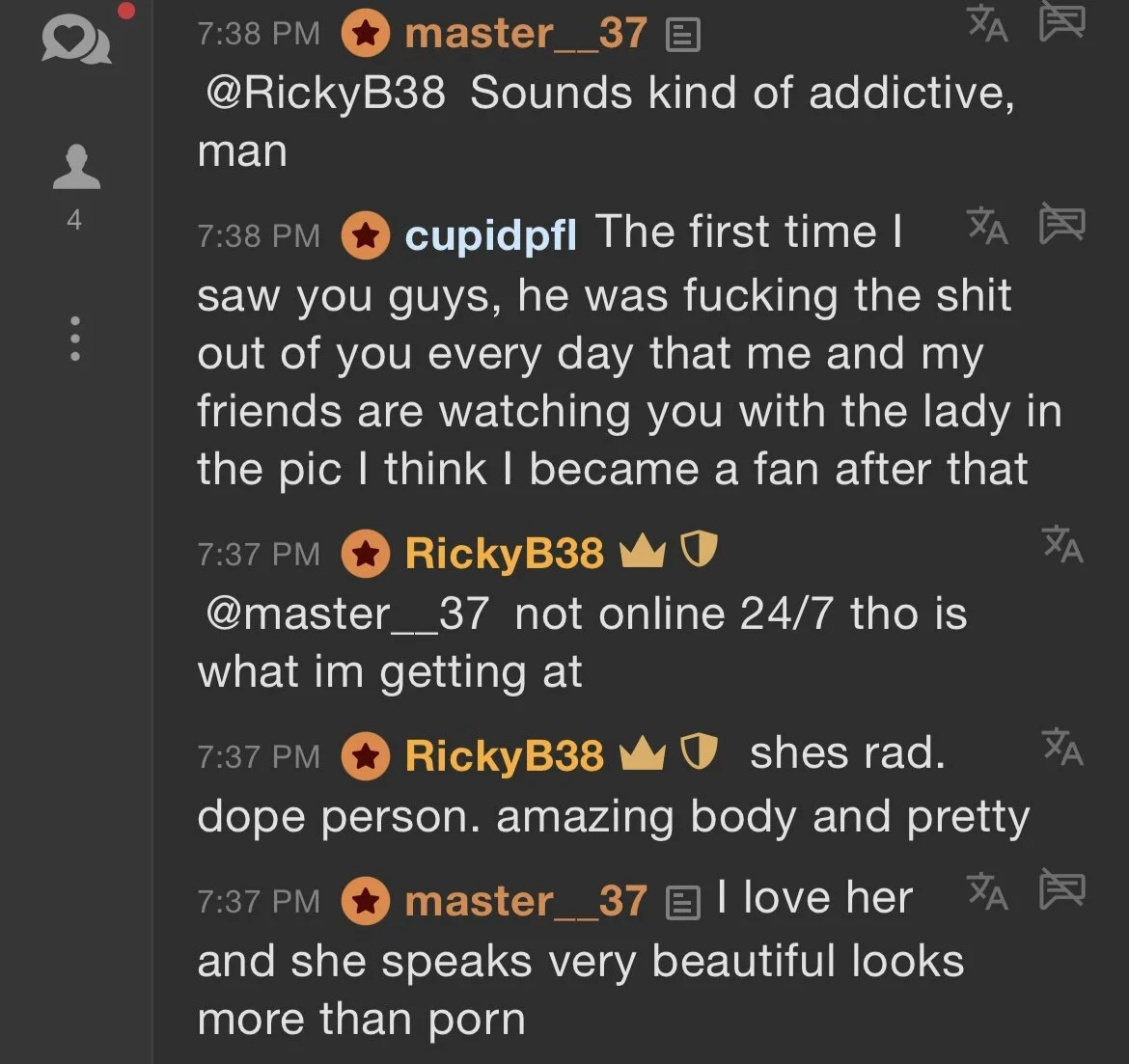Report cupidpfl's message
Image resolution: width=1129 pixels, height=1064 pixels.
click(1061, 225)
